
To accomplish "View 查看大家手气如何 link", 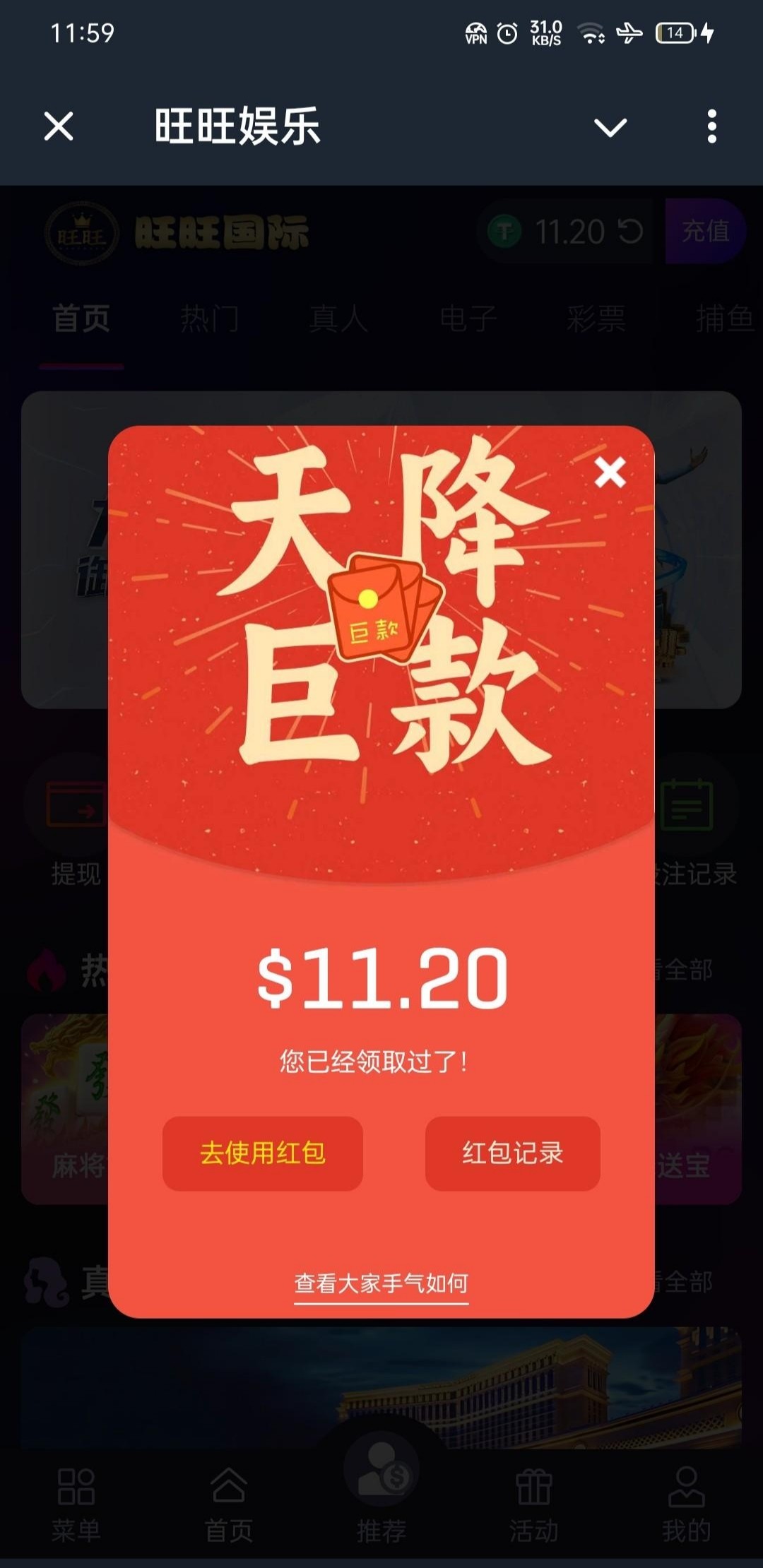I will (x=381, y=1283).
